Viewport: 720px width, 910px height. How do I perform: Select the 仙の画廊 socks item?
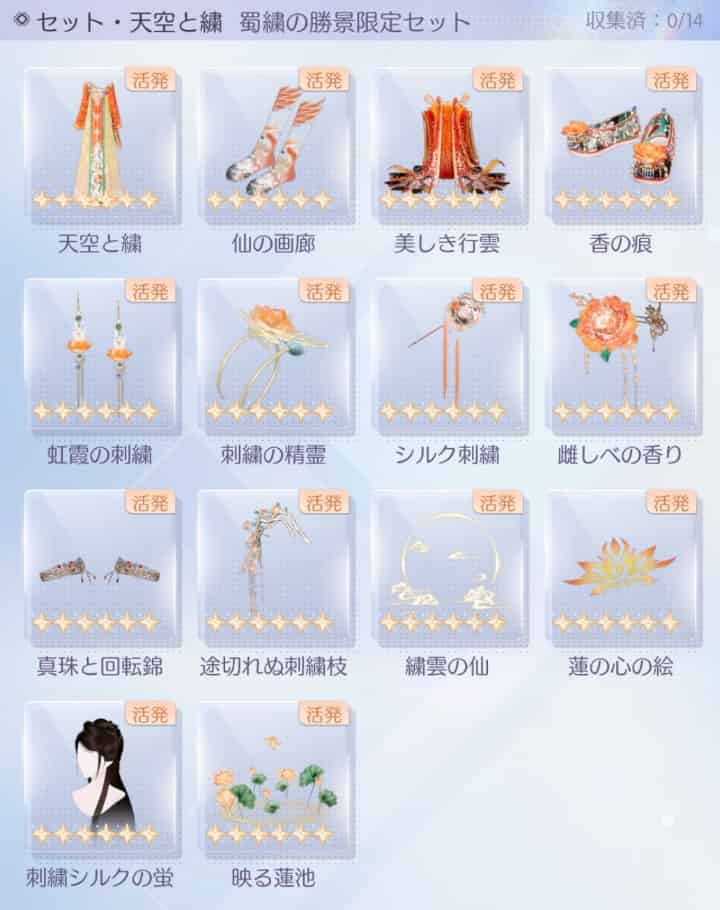pos(274,145)
